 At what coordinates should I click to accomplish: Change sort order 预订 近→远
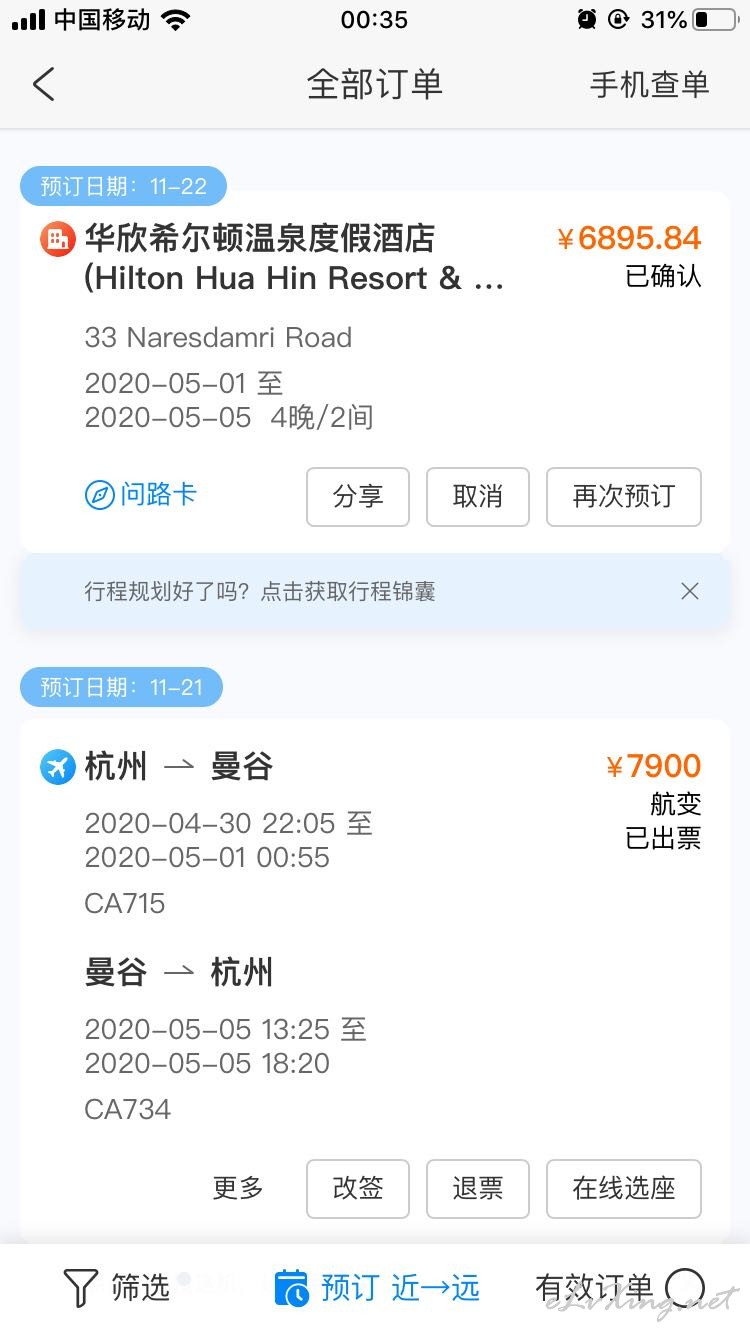point(377,1288)
